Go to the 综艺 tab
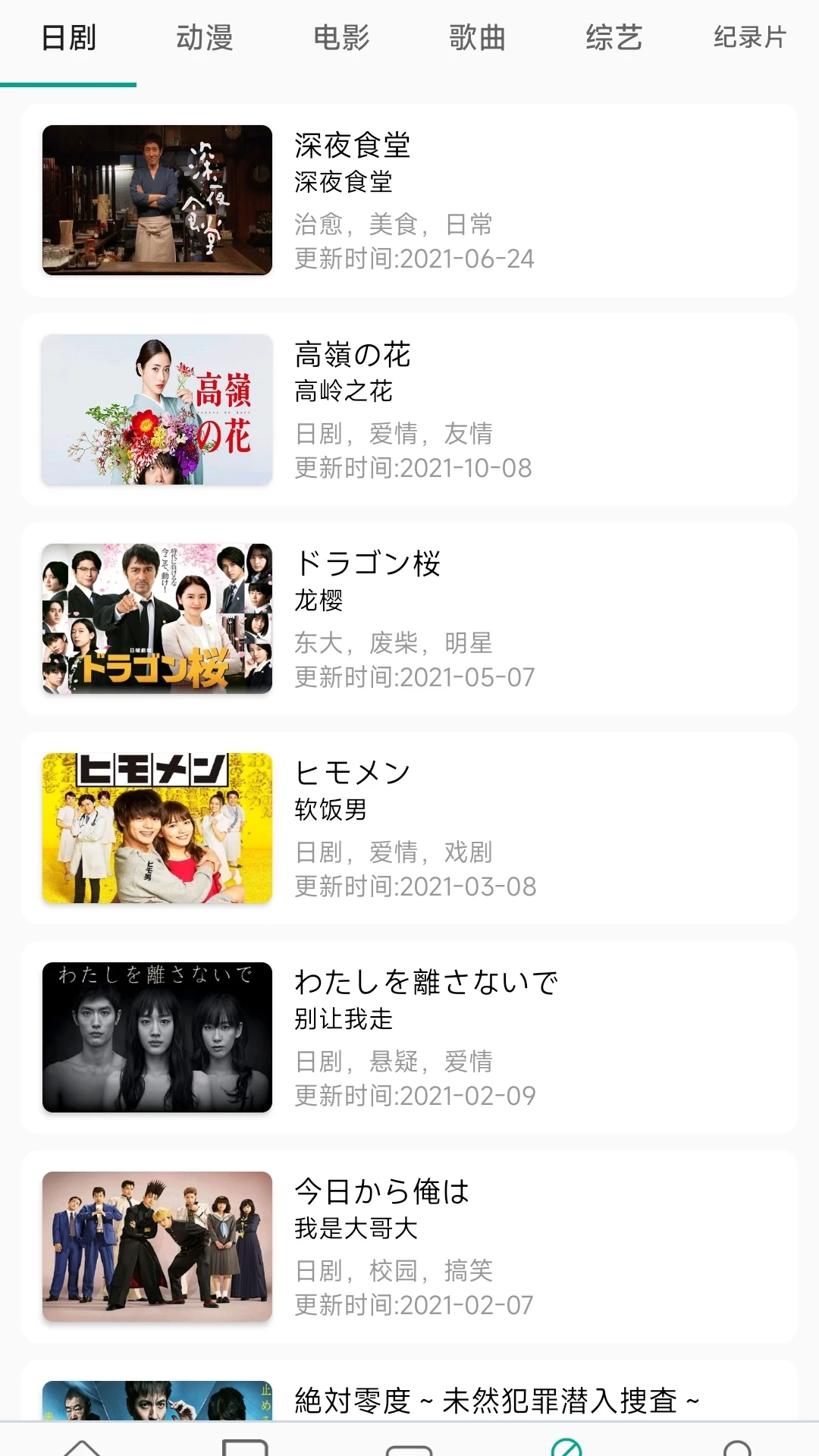Screen dimensions: 819x1456 613,38
